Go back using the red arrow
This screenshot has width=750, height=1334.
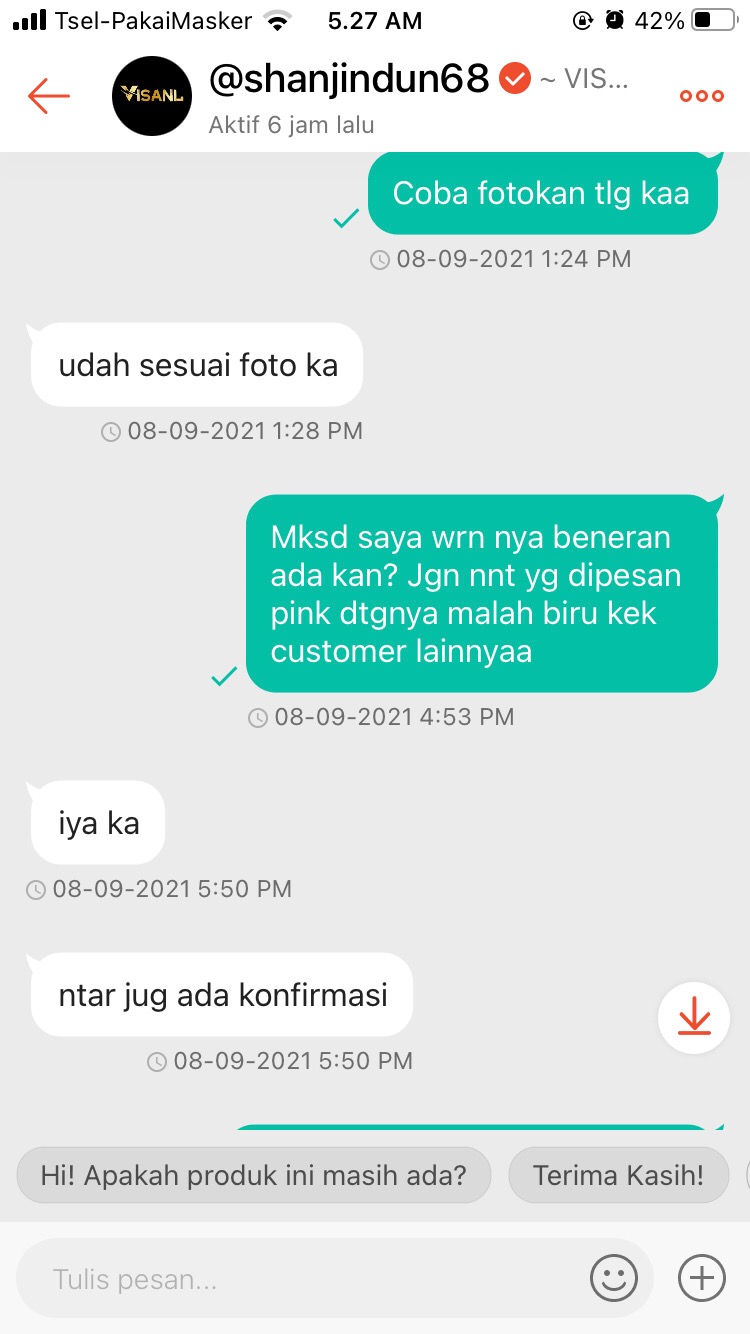click(48, 96)
